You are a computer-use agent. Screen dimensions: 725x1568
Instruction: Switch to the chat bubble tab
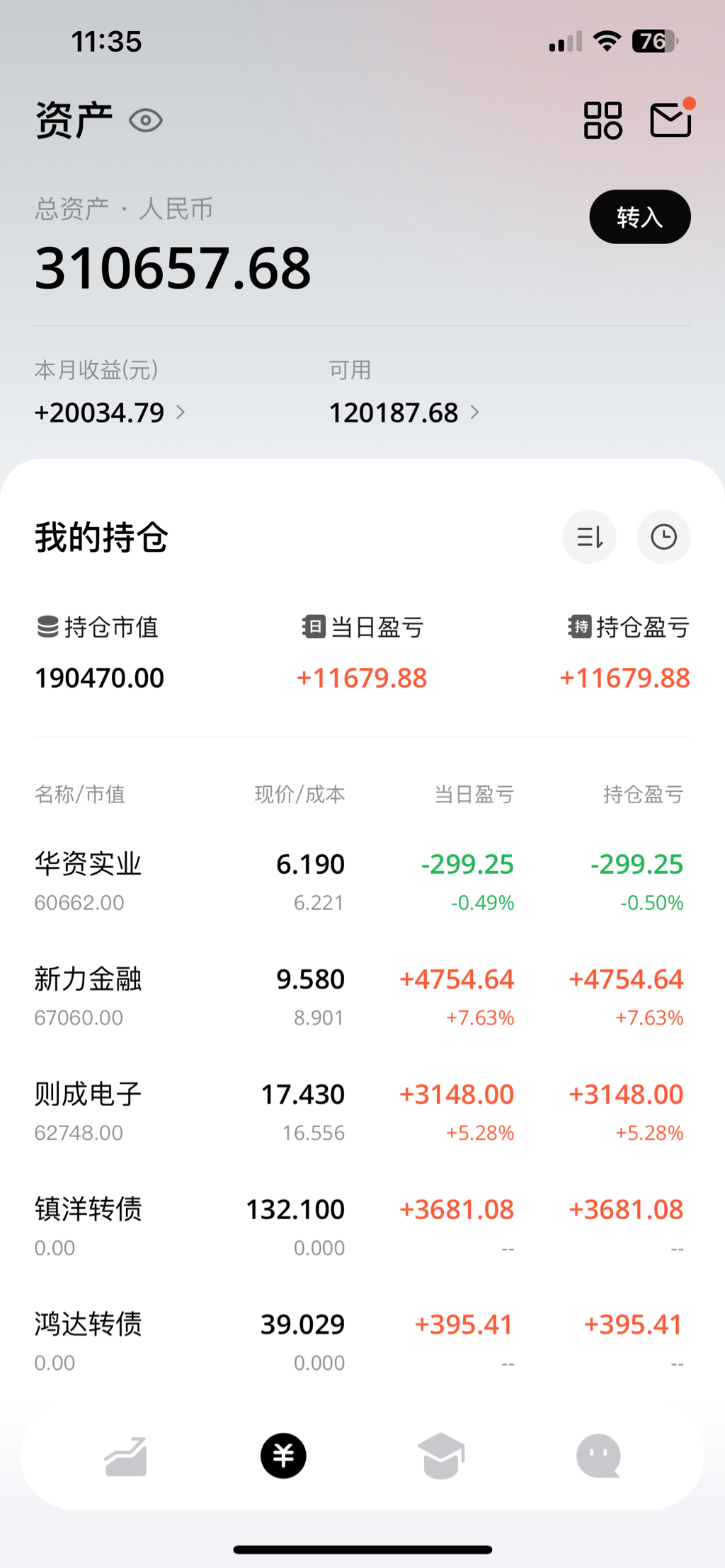(598, 1456)
